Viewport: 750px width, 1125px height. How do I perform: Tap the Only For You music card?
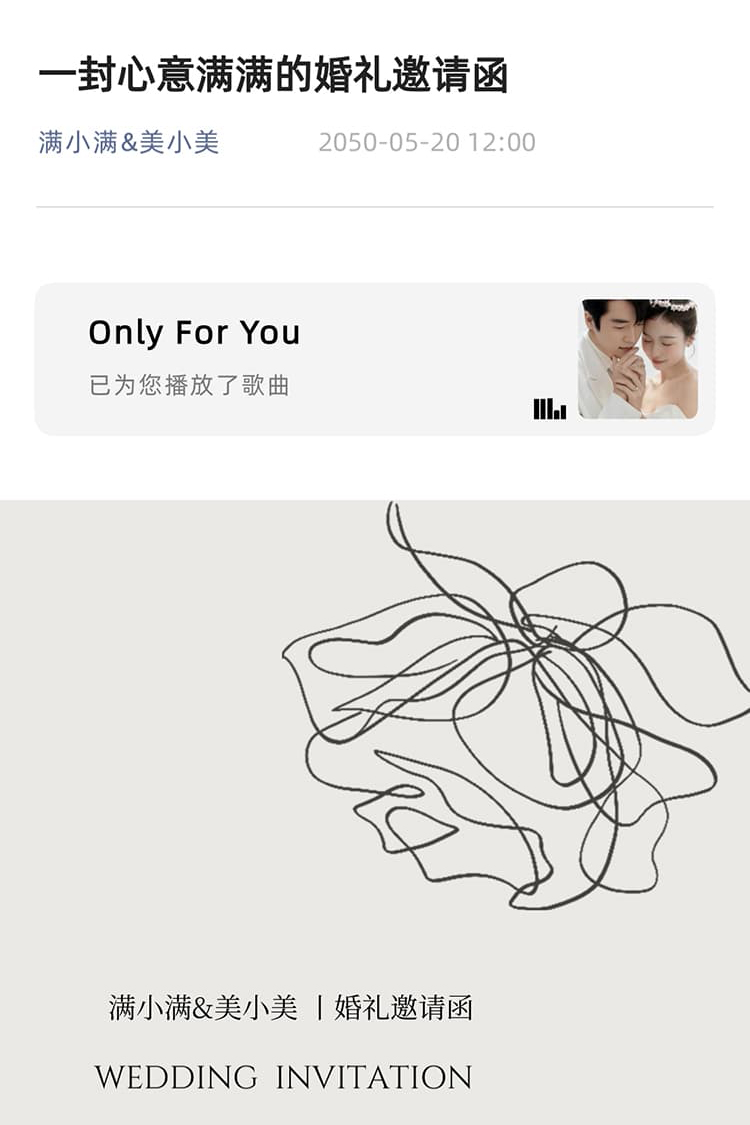tap(374, 359)
